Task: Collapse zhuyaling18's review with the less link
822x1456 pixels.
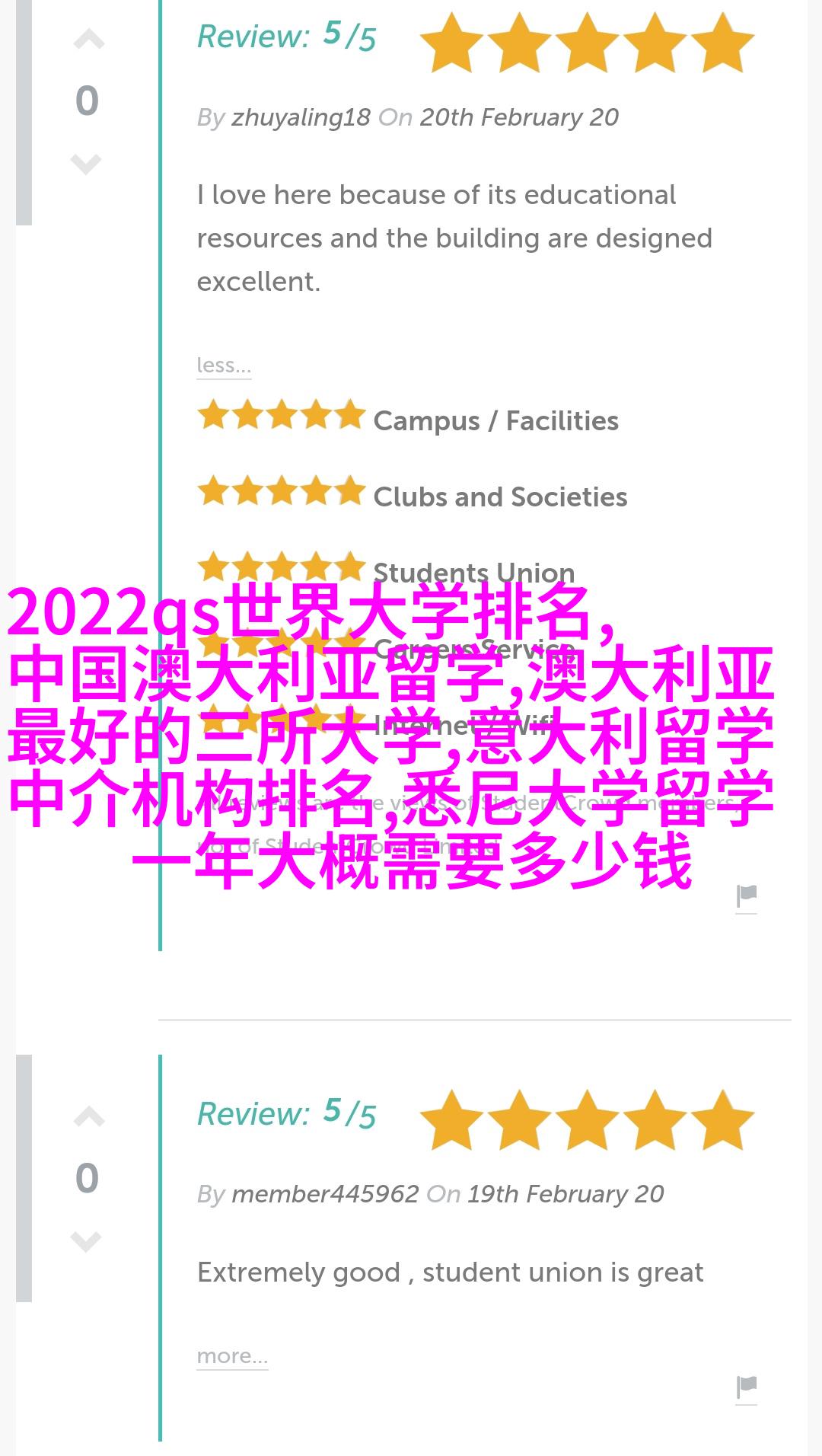Action: [x=223, y=366]
